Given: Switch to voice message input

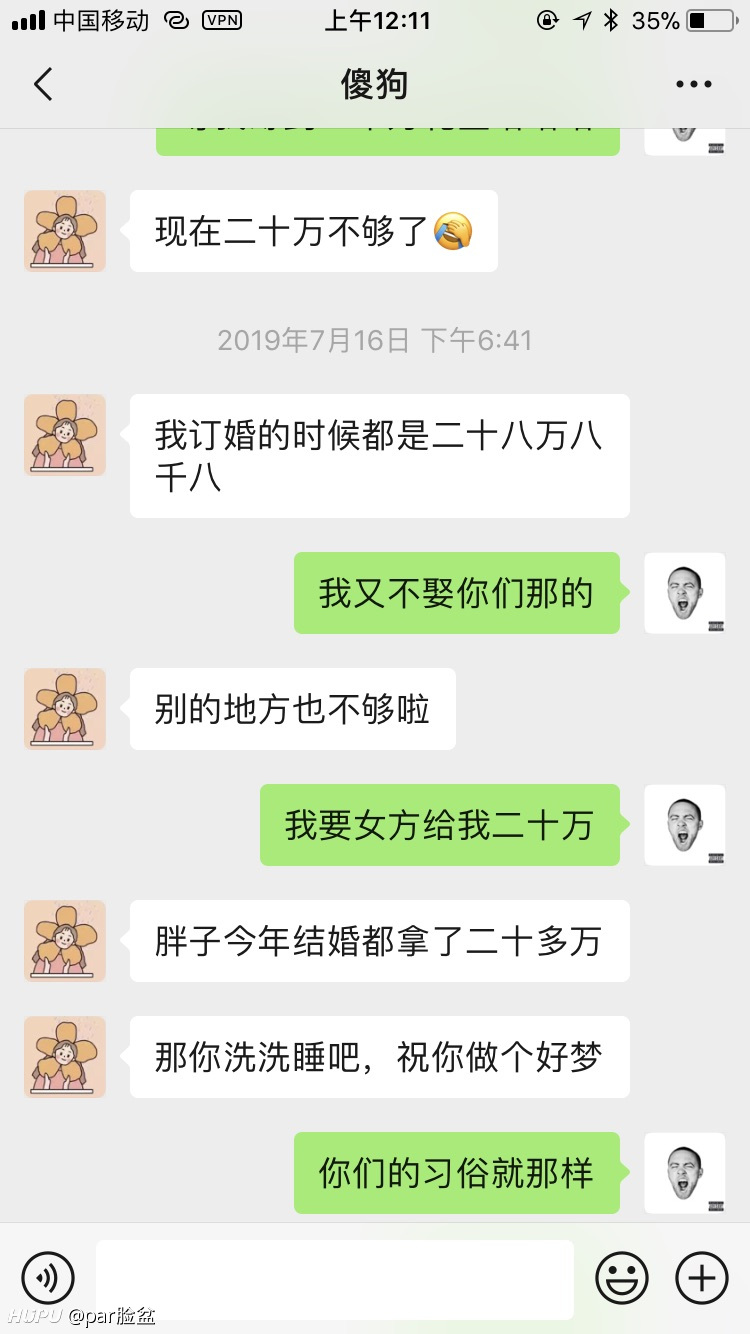Looking at the screenshot, I should 48,1278.
